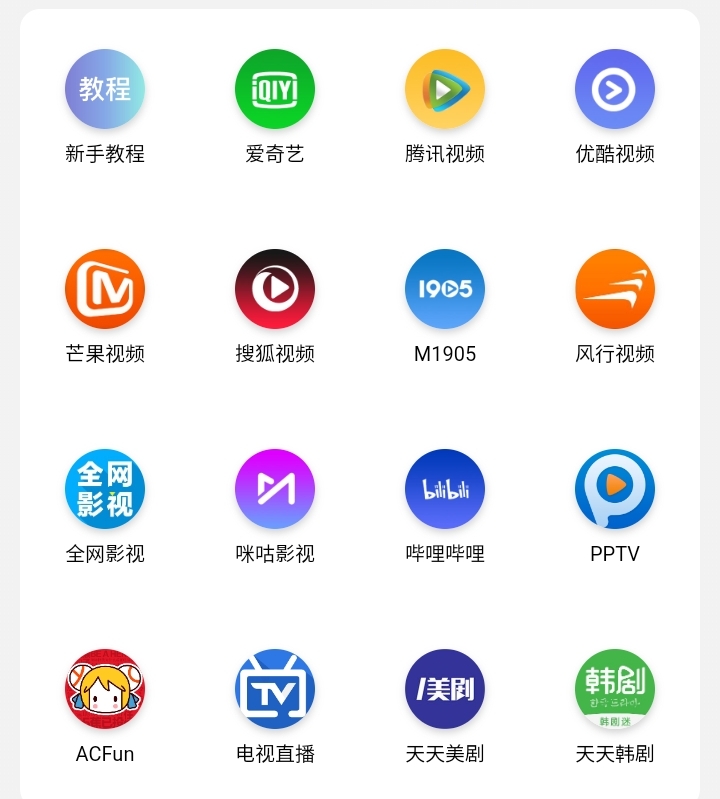This screenshot has height=799, width=720.
Task: Select 咪咕影视 video source
Action: (275, 489)
